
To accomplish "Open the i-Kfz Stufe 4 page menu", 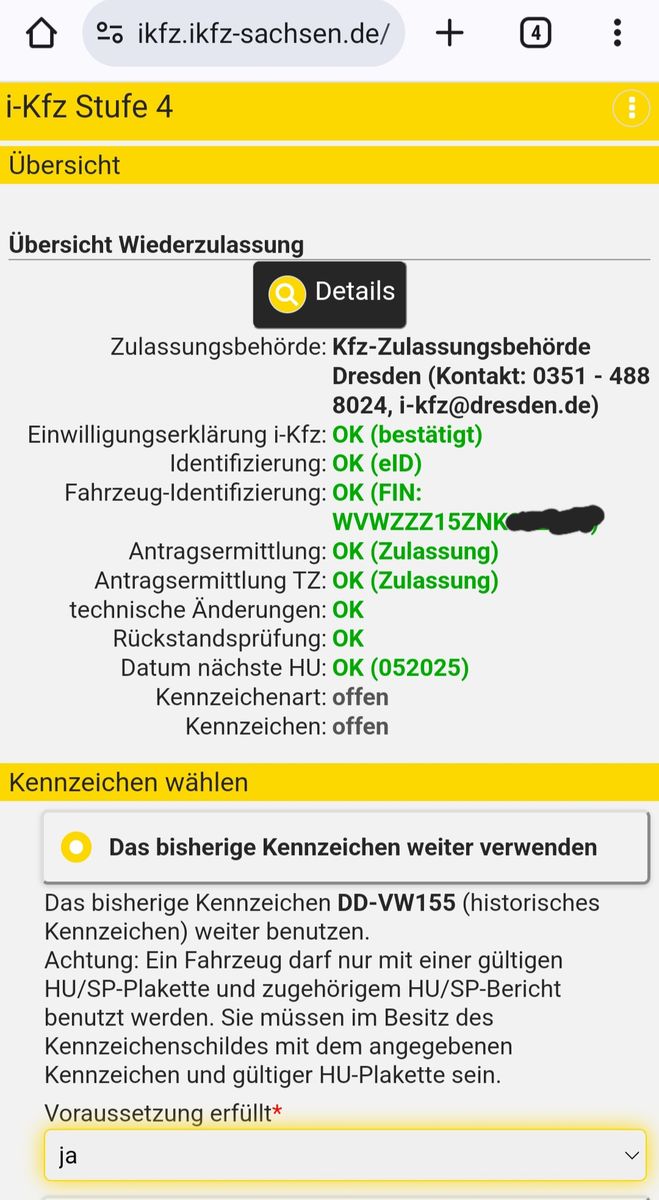I will pos(631,108).
